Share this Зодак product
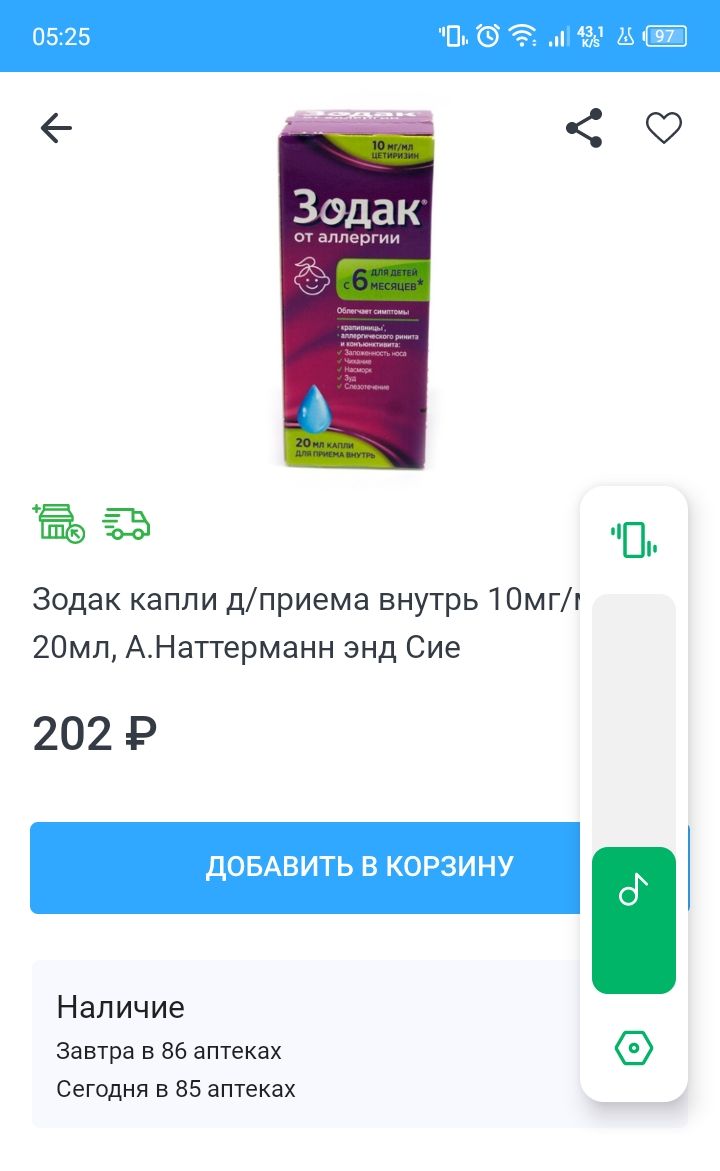This screenshot has height=1171, width=720. coord(584,128)
